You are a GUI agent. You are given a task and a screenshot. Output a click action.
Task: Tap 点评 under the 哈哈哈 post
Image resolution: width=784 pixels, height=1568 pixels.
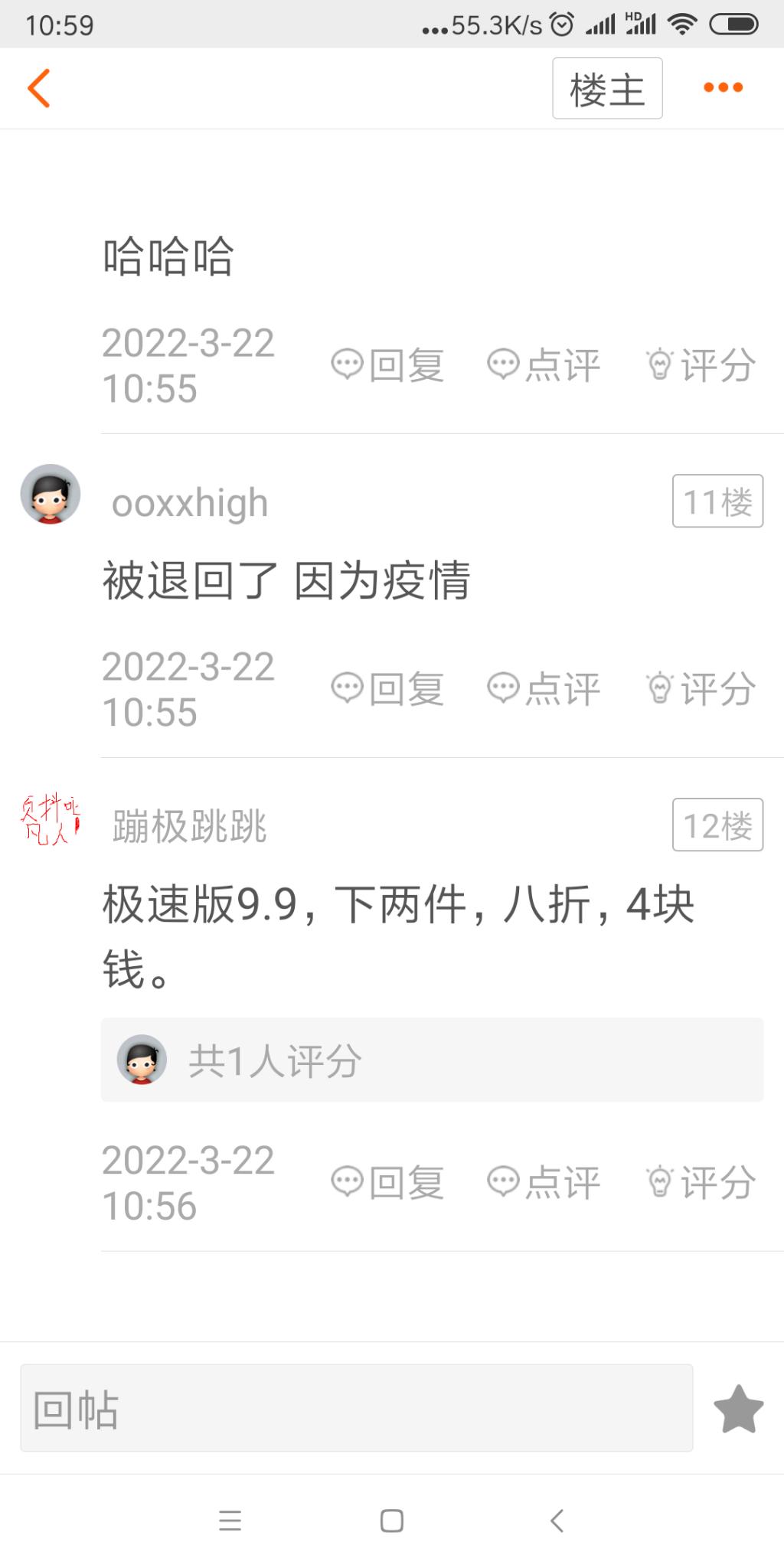tap(544, 364)
